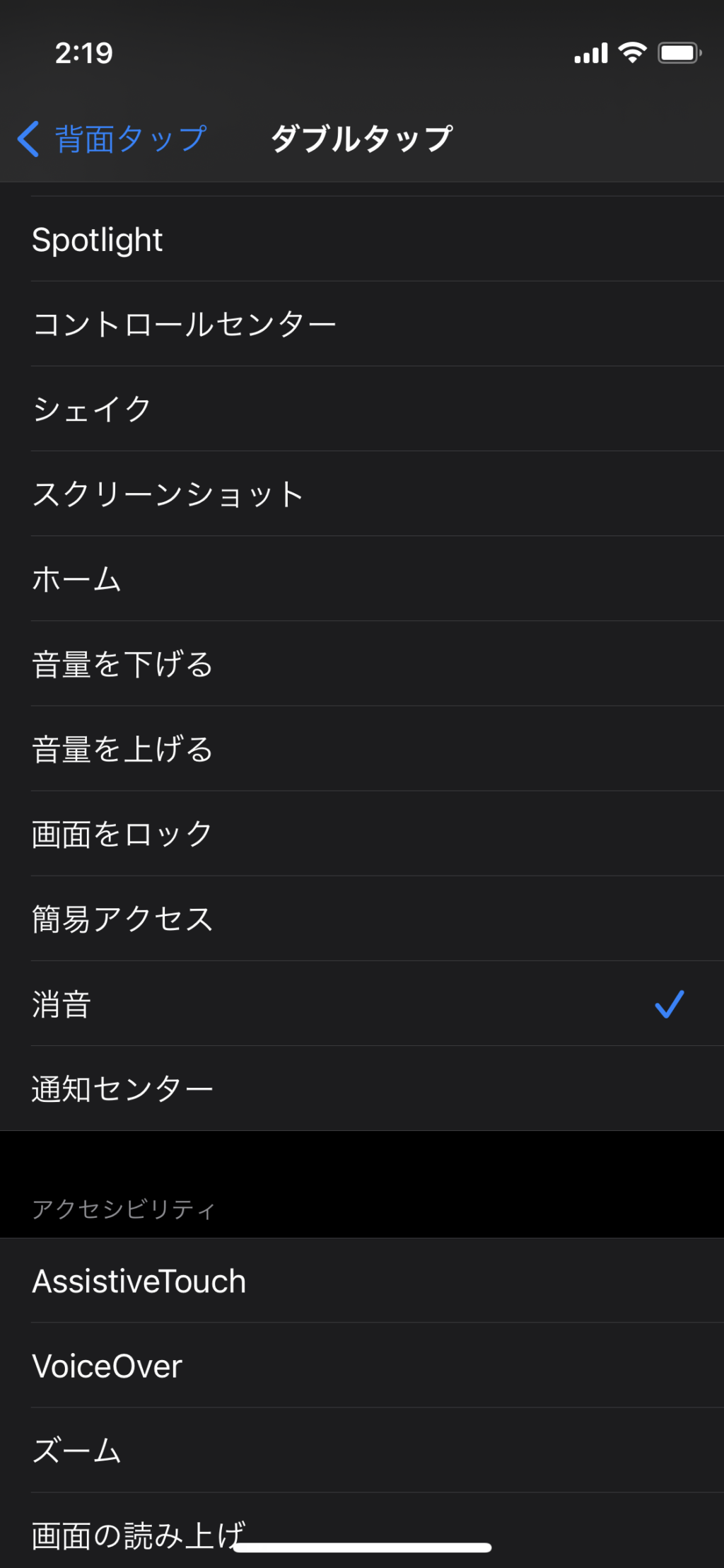The width and height of the screenshot is (724, 1568).
Task: Choose AssistiveTouch under accessibility
Action: [362, 1281]
